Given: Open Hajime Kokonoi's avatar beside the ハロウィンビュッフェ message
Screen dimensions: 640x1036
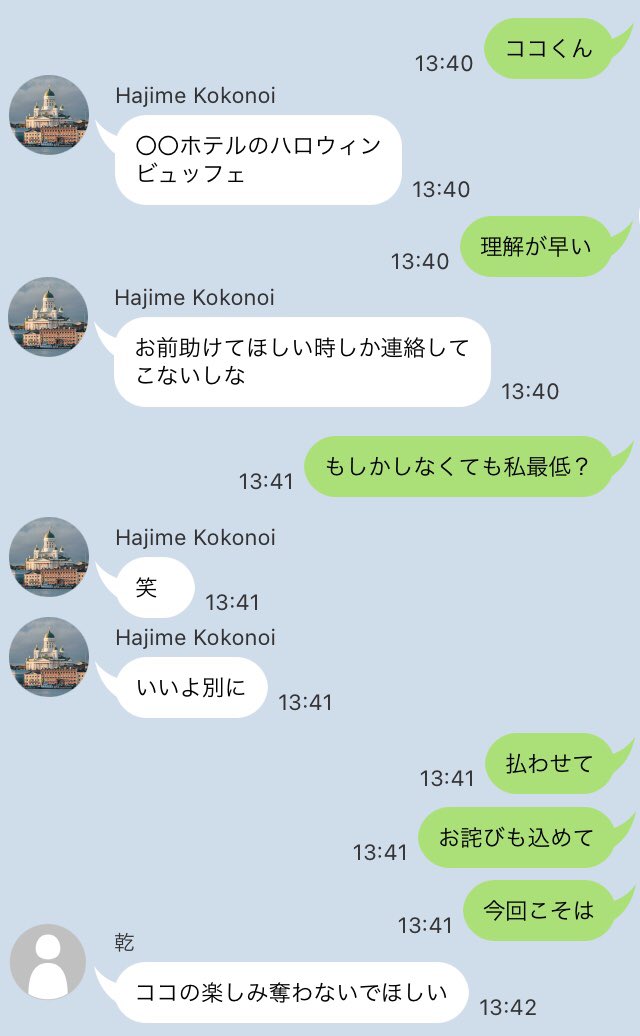Looking at the screenshot, I should coord(49,115).
